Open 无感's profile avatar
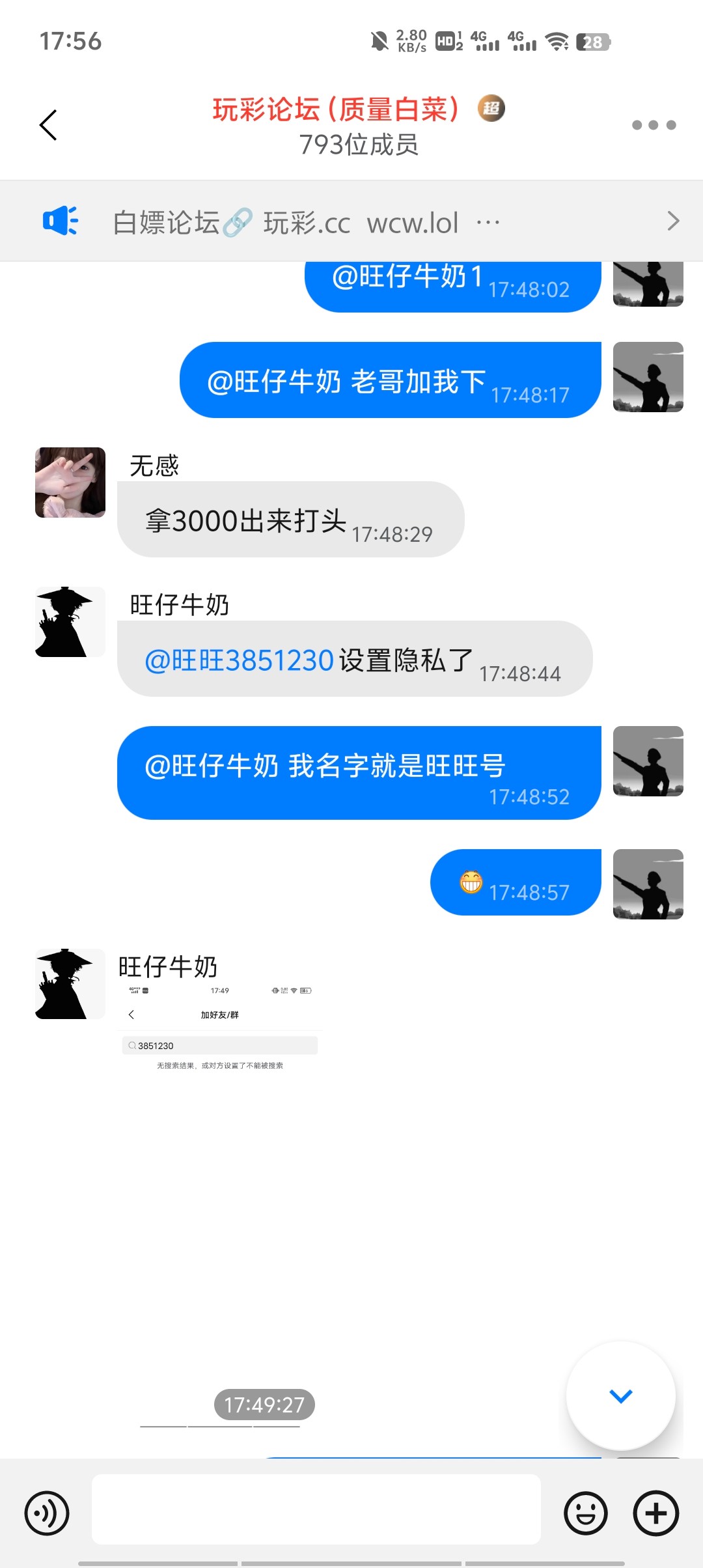Screen dimensions: 703x1568 (x=70, y=483)
